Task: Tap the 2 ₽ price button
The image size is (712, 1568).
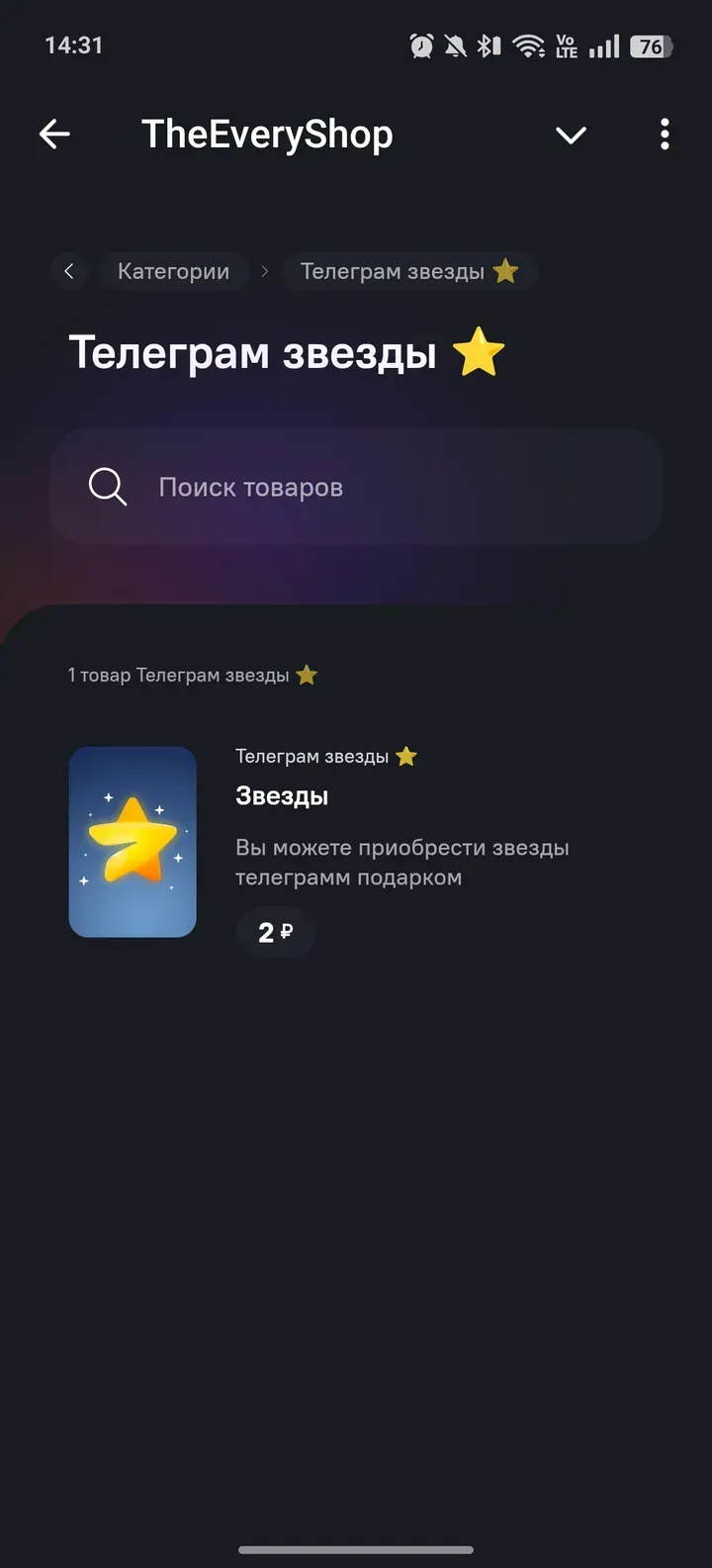Action: [x=275, y=933]
